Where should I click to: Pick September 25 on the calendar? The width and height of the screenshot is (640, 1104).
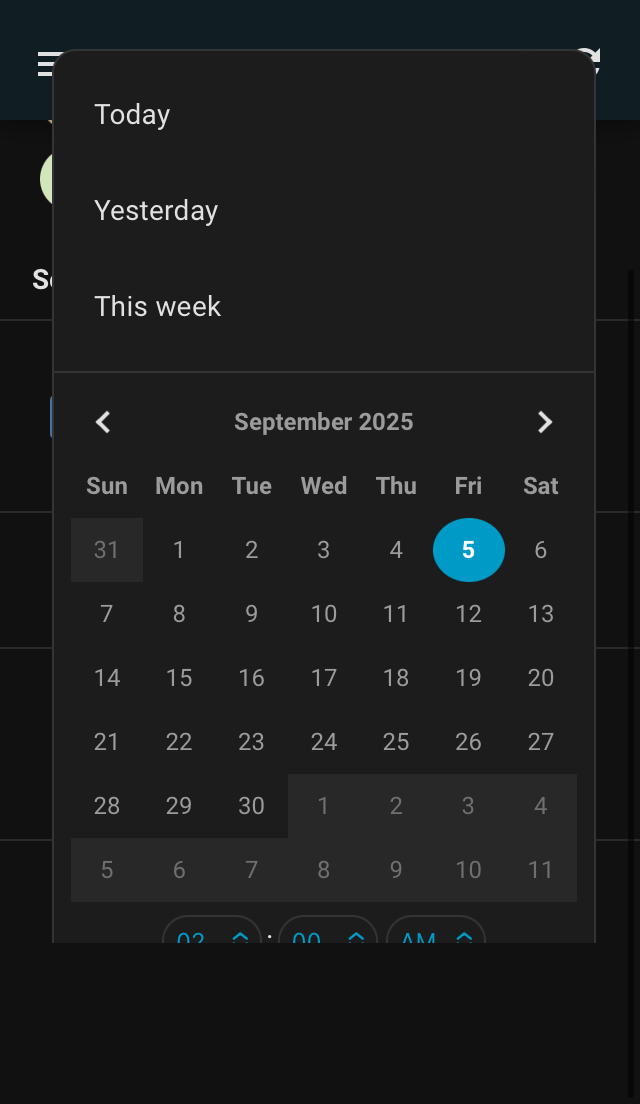pos(396,742)
